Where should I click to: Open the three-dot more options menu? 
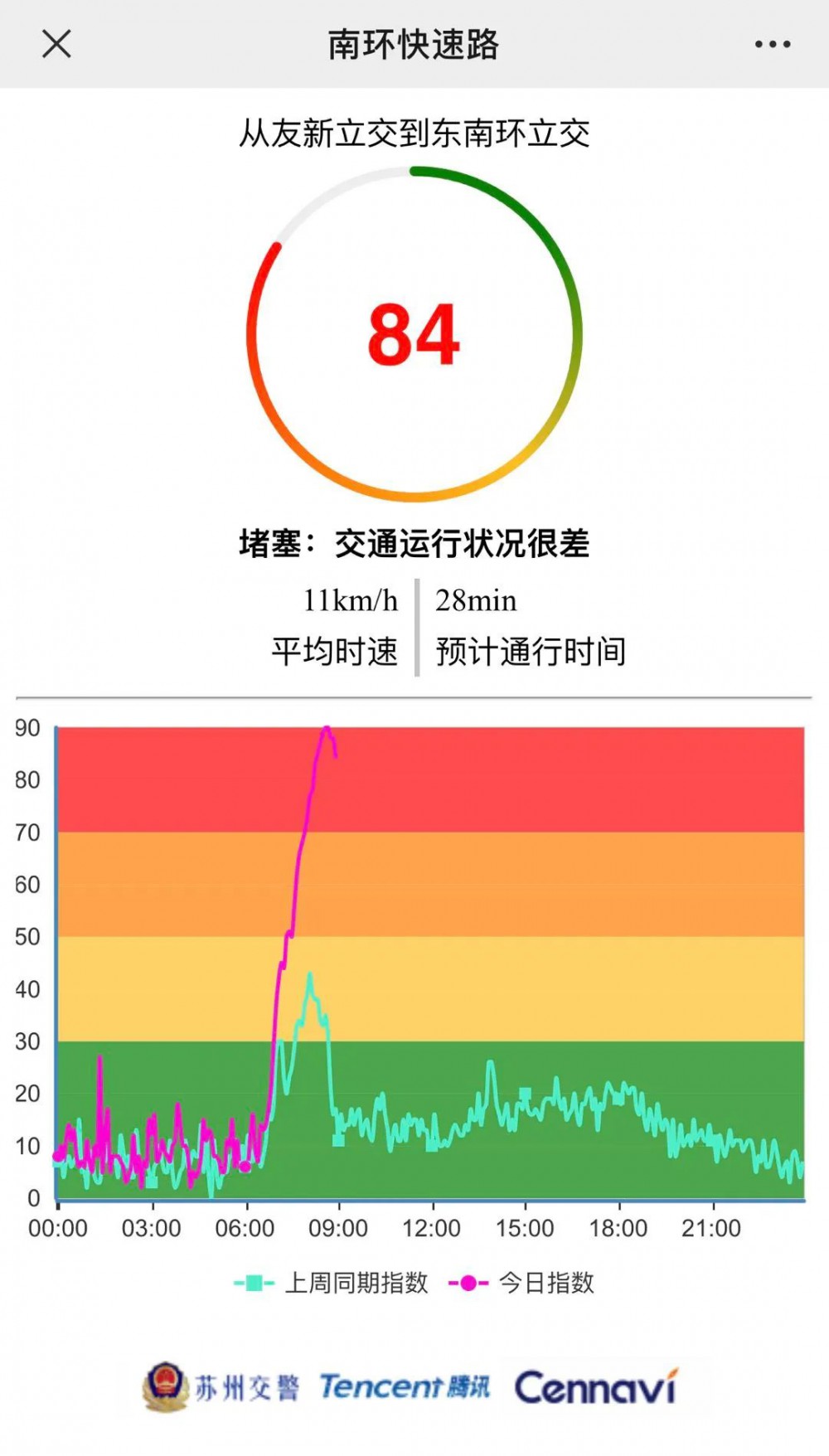click(773, 44)
